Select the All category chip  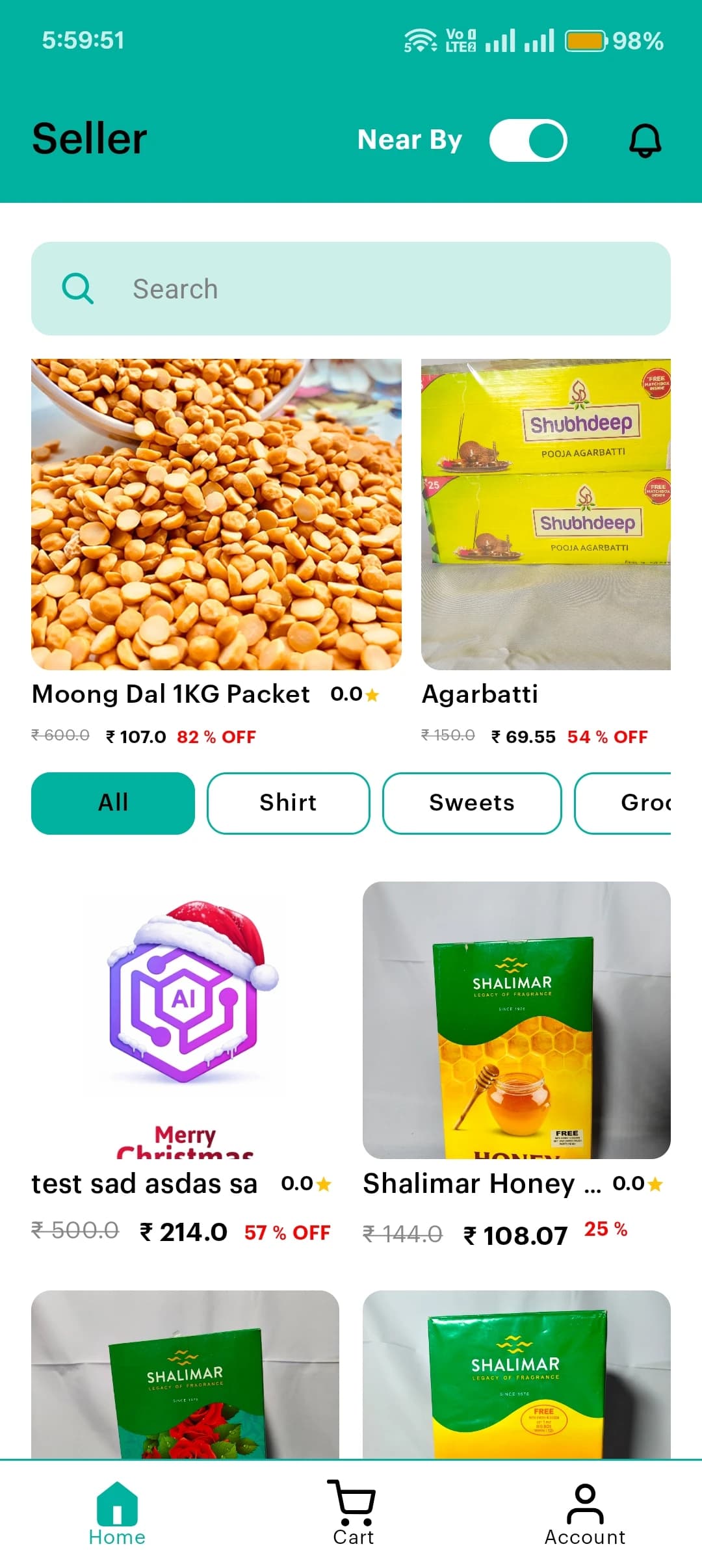click(x=113, y=803)
